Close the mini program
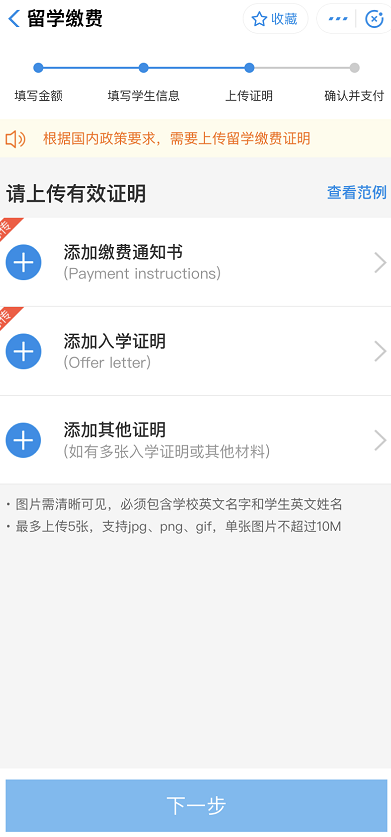The width and height of the screenshot is (391, 837). click(374, 19)
